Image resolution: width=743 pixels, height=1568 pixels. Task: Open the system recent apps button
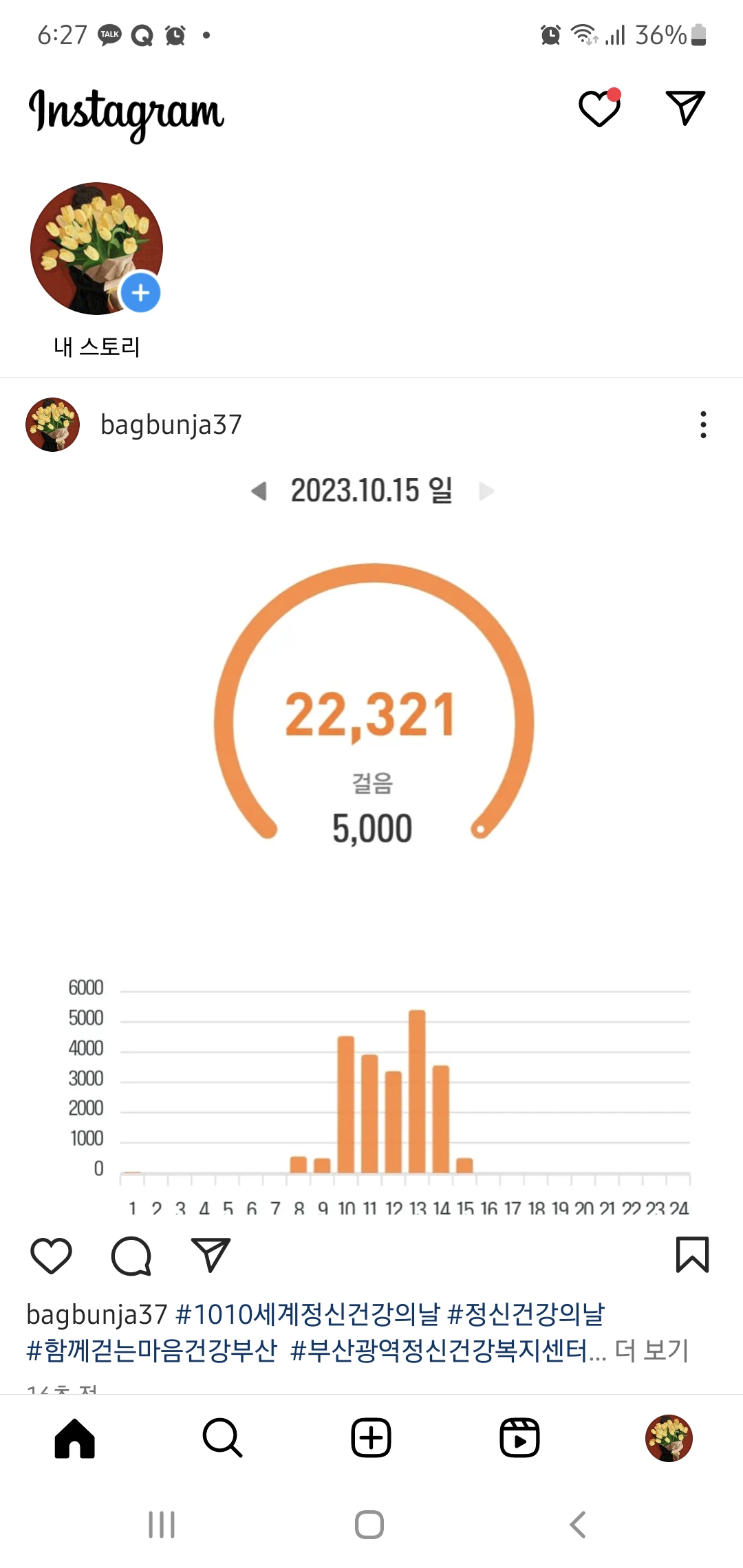[x=162, y=1525]
